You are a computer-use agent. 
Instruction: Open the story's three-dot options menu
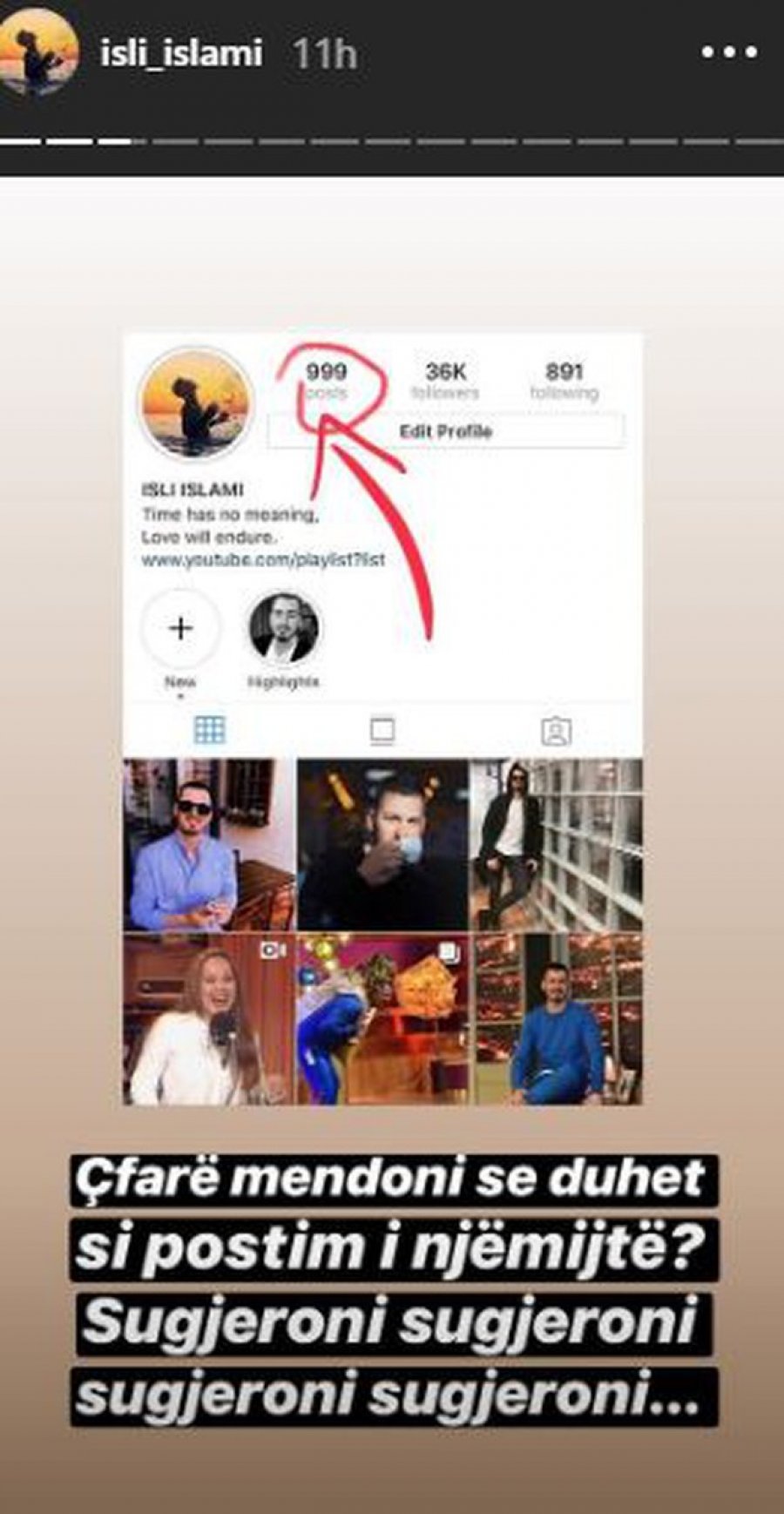coord(729,52)
